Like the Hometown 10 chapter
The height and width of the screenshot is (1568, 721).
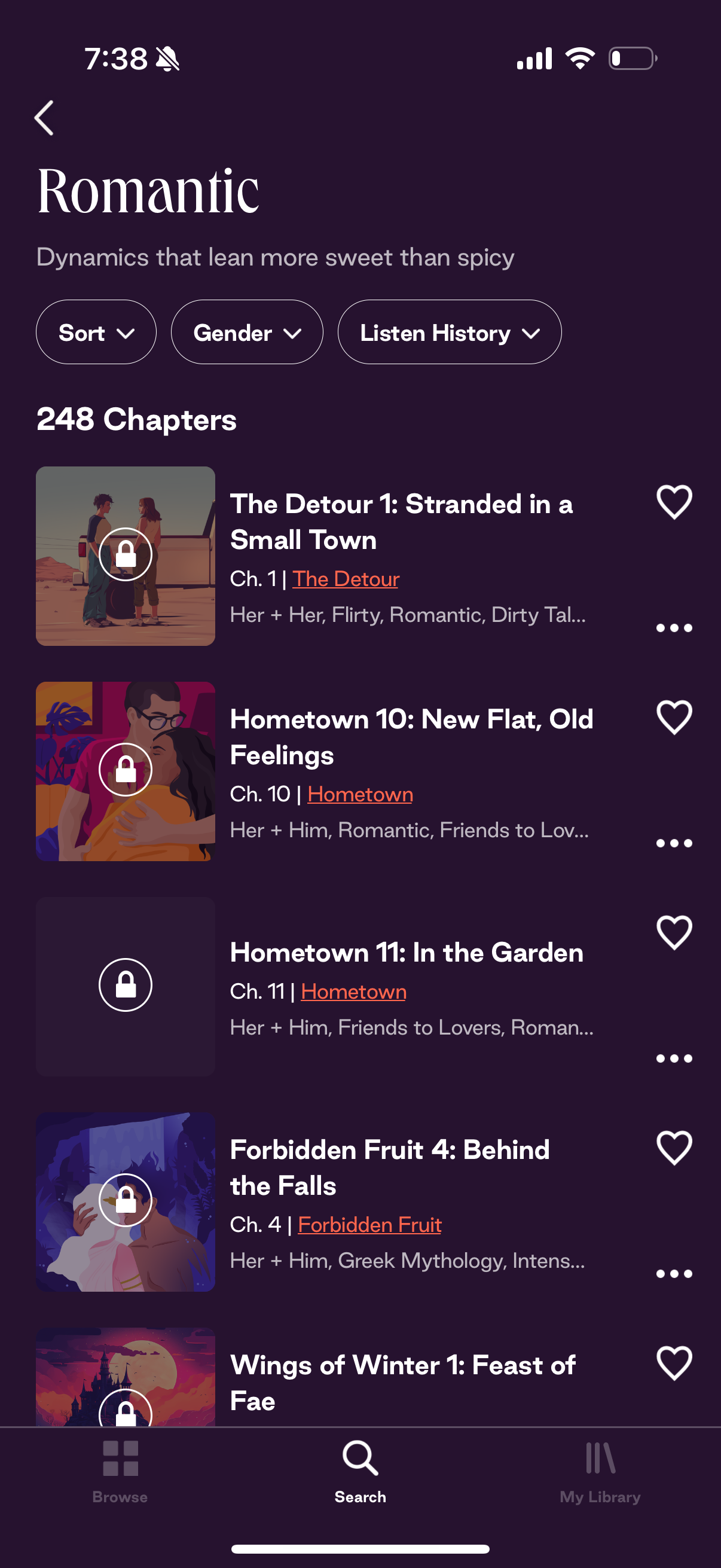(x=674, y=718)
